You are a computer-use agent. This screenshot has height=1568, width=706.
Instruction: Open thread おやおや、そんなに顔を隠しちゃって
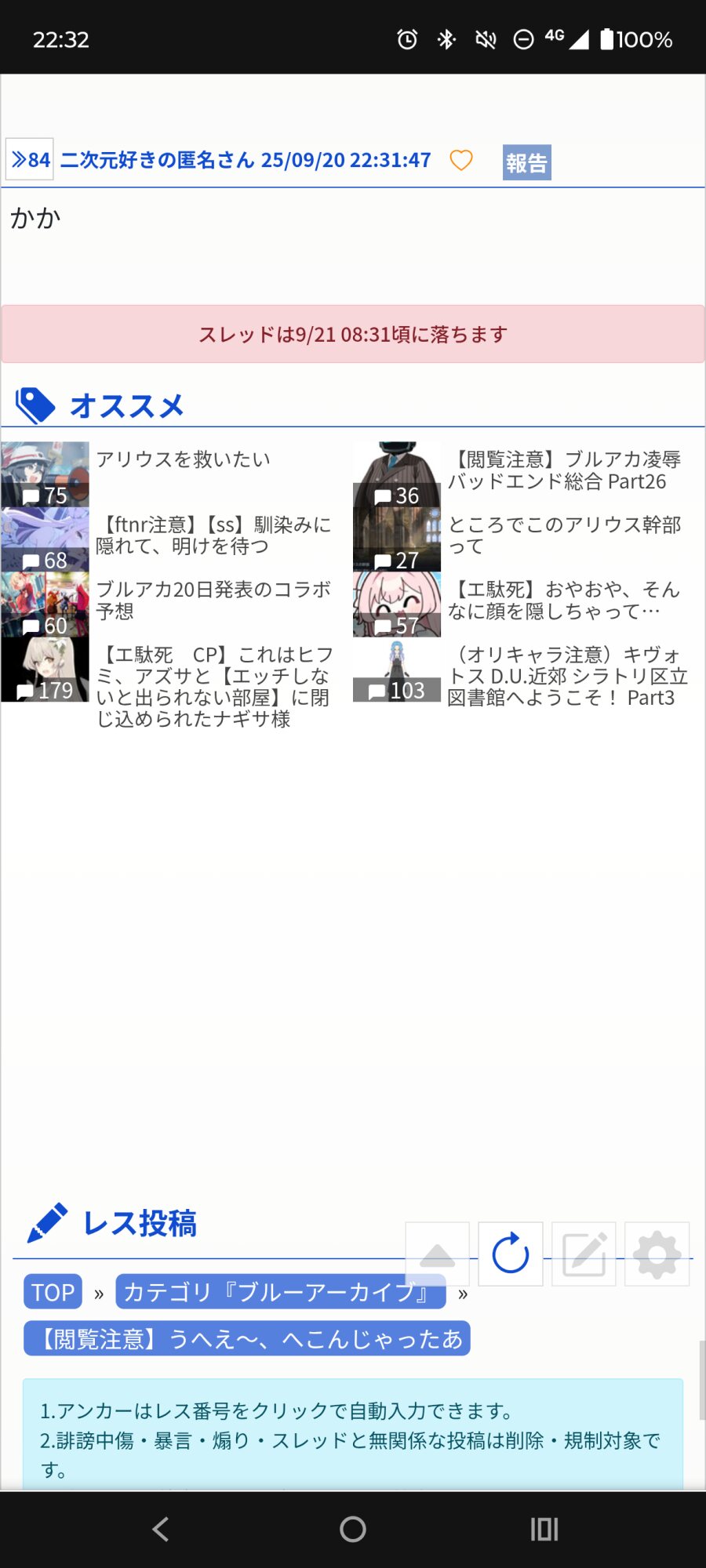(563, 601)
